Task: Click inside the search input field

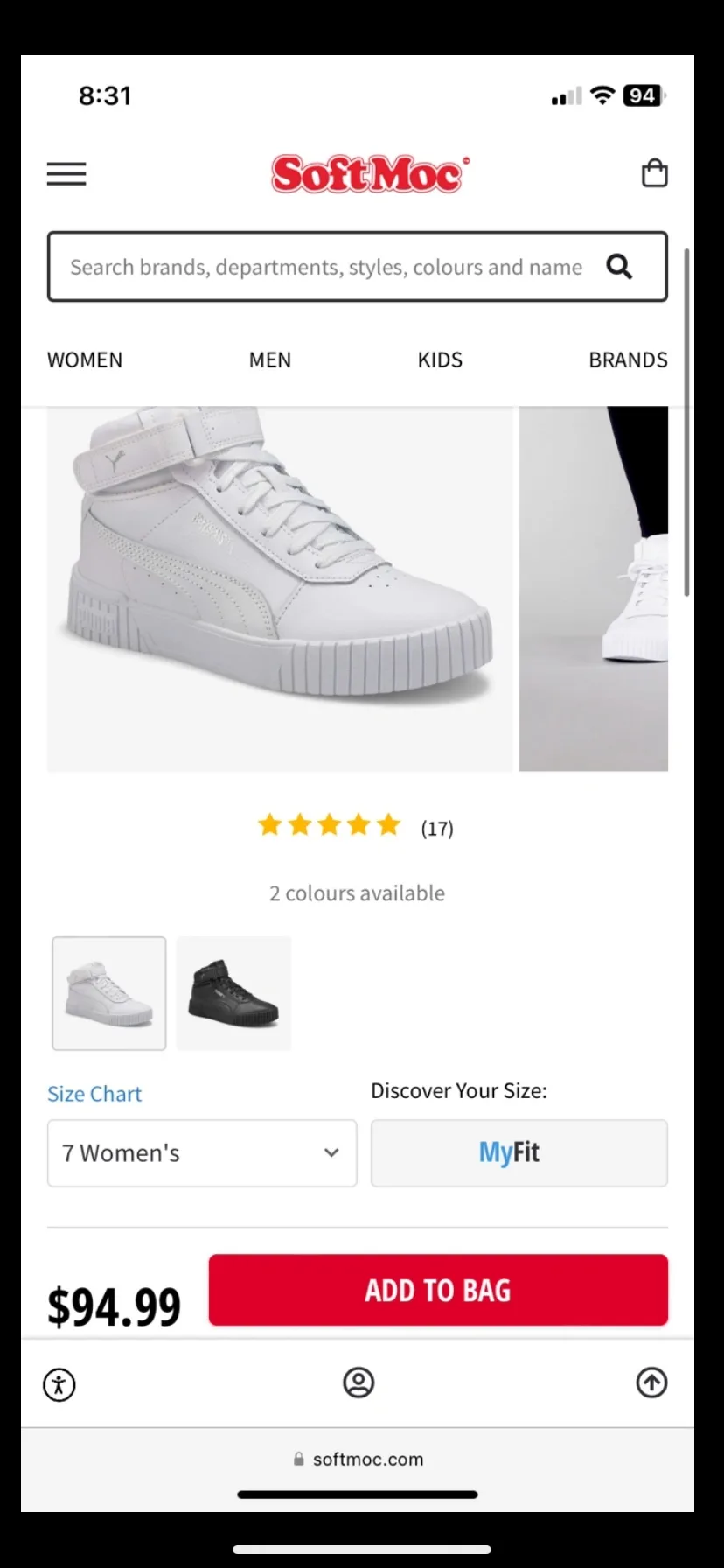Action: click(x=324, y=267)
